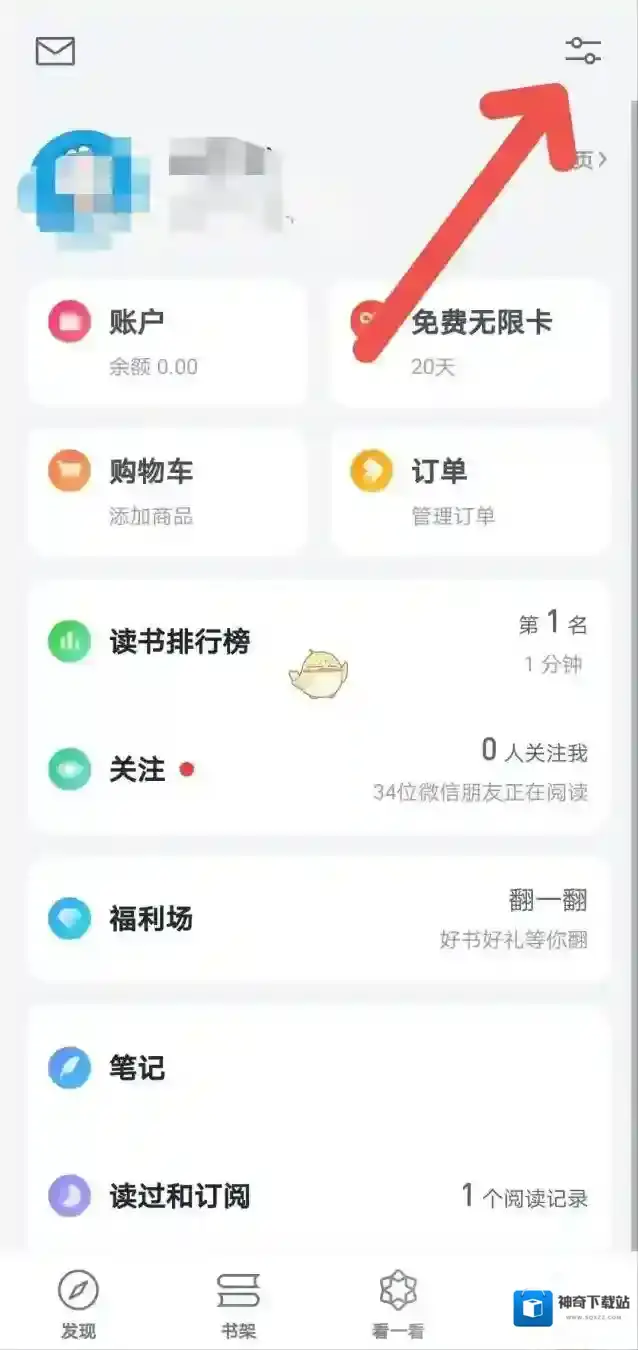Open the messages envelope icon
Image resolution: width=638 pixels, height=1350 pixels.
tap(55, 51)
